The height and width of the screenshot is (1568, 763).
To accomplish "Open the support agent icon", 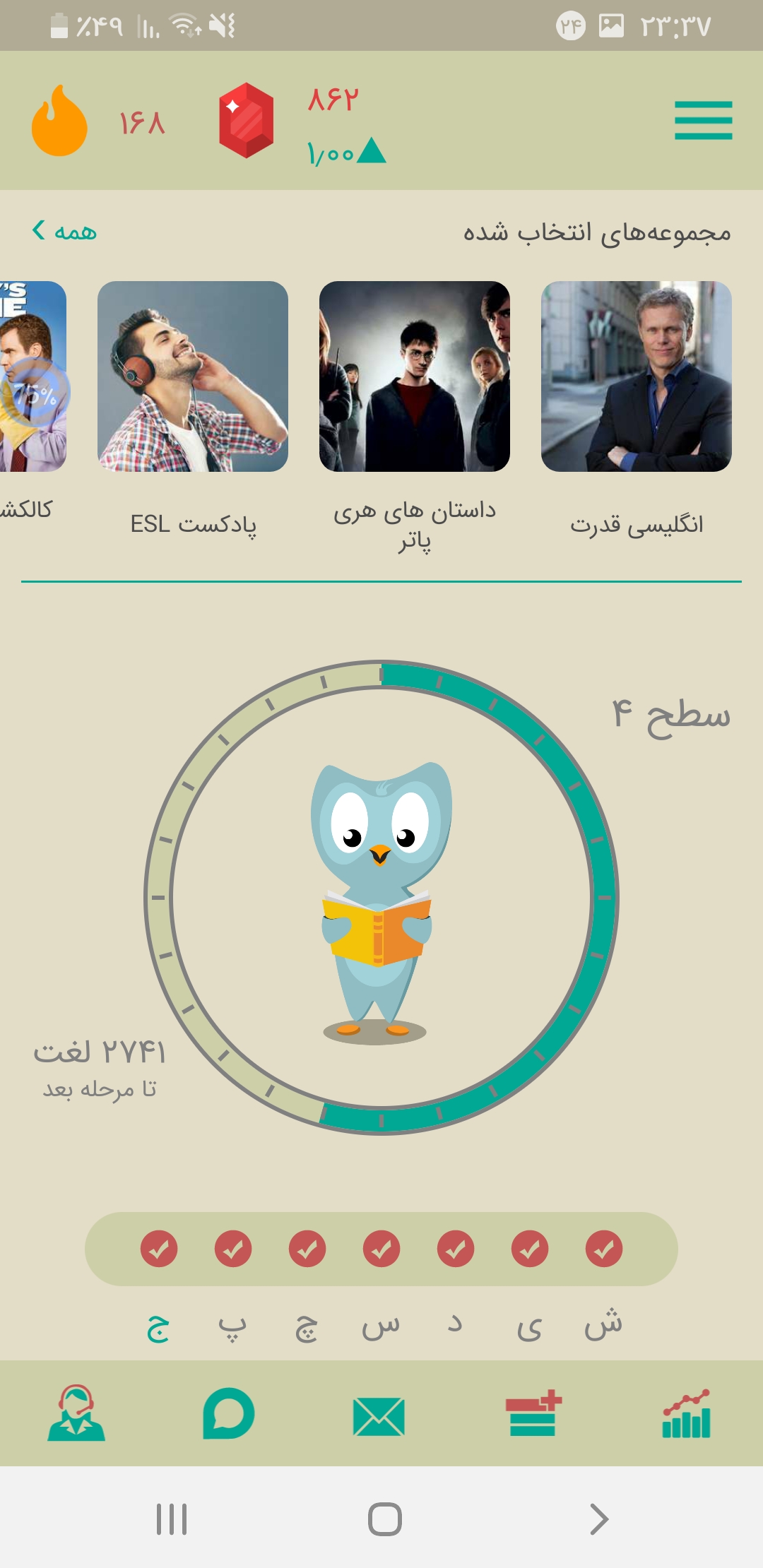I will point(76,1413).
